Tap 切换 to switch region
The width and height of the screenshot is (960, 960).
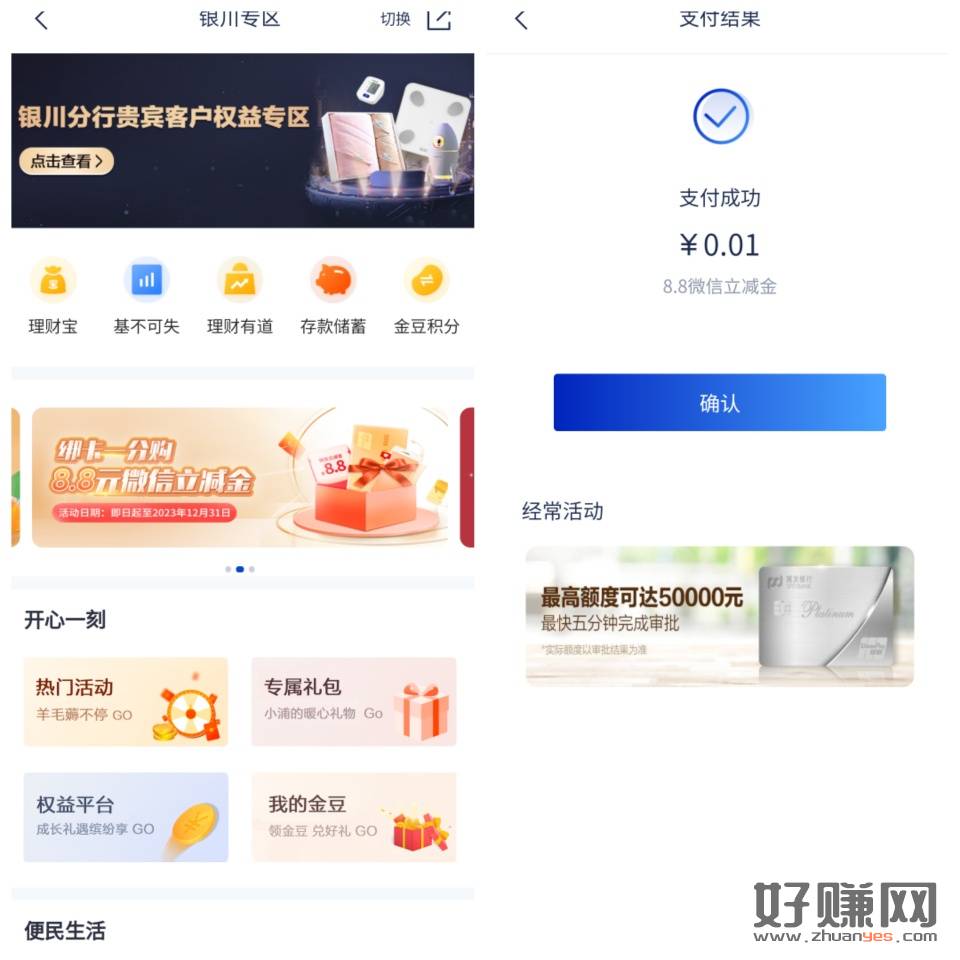tap(395, 20)
